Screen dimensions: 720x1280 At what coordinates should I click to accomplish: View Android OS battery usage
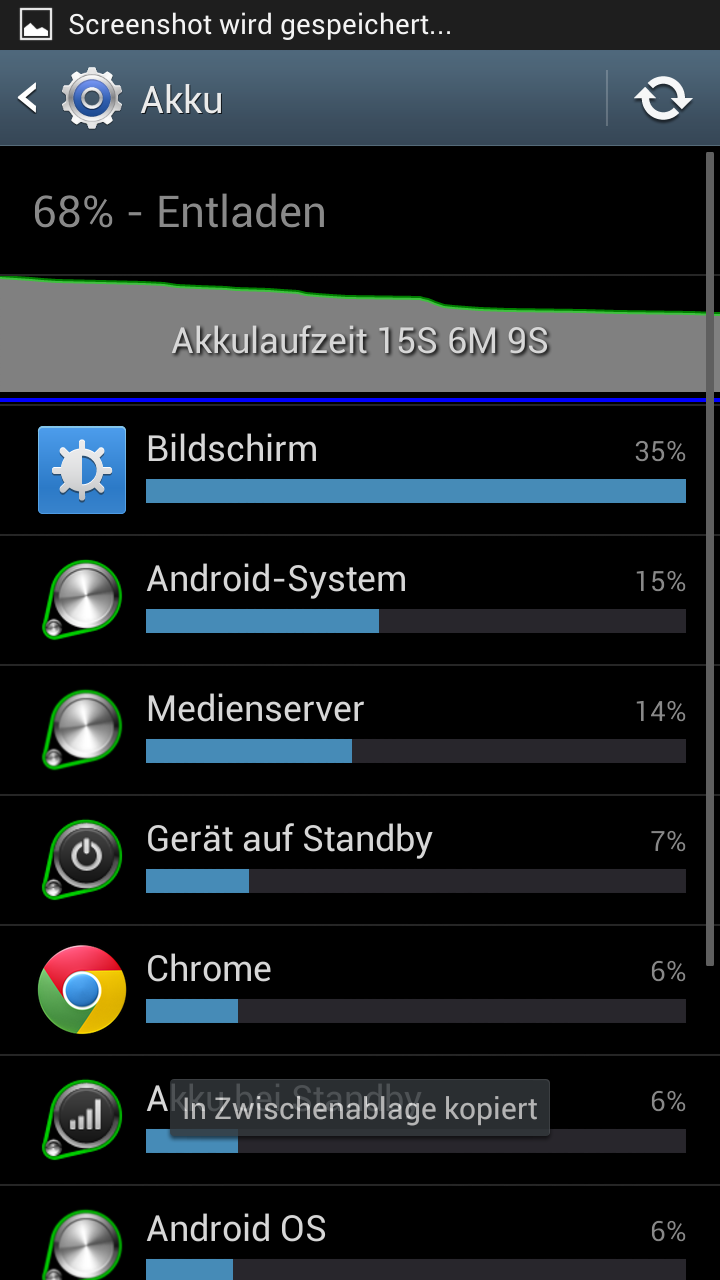click(x=360, y=1235)
